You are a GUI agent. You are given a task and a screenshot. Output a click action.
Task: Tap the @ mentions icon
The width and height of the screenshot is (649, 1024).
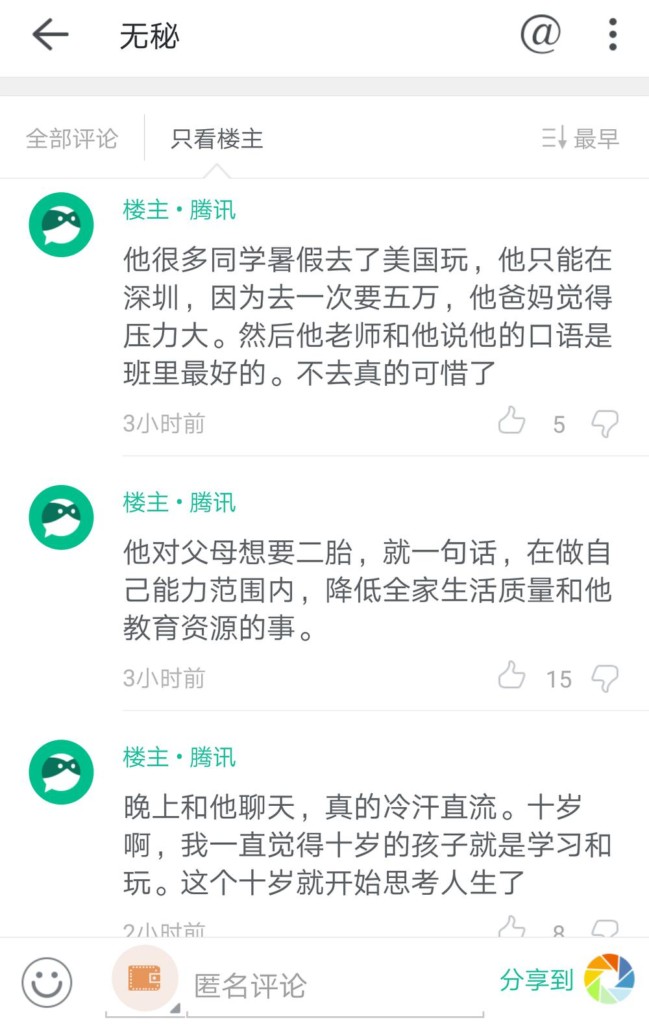[540, 36]
